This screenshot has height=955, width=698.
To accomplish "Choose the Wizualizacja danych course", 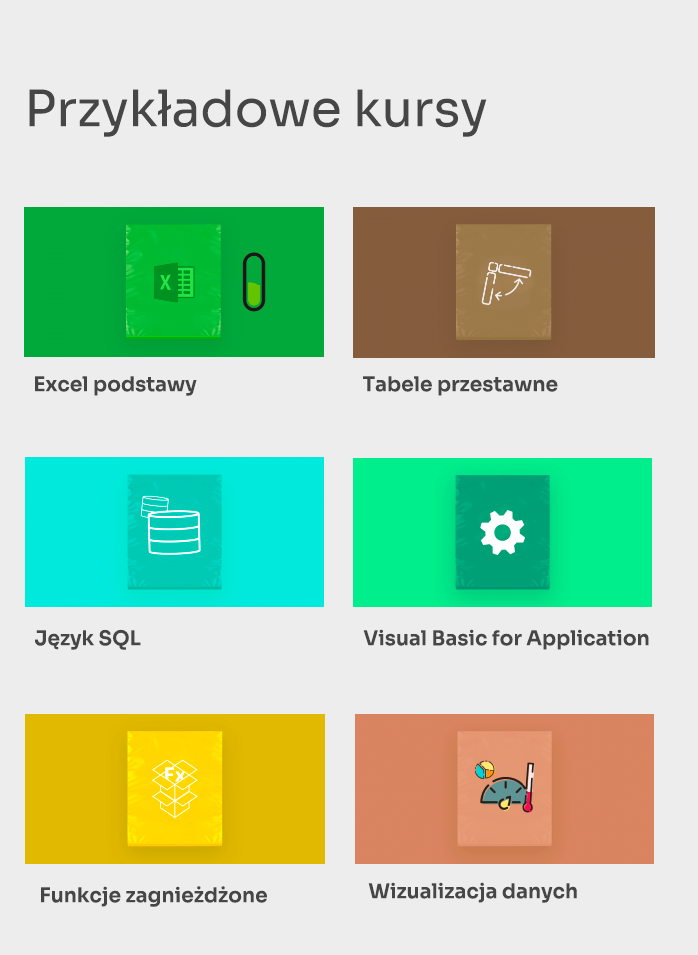I will tap(504, 789).
